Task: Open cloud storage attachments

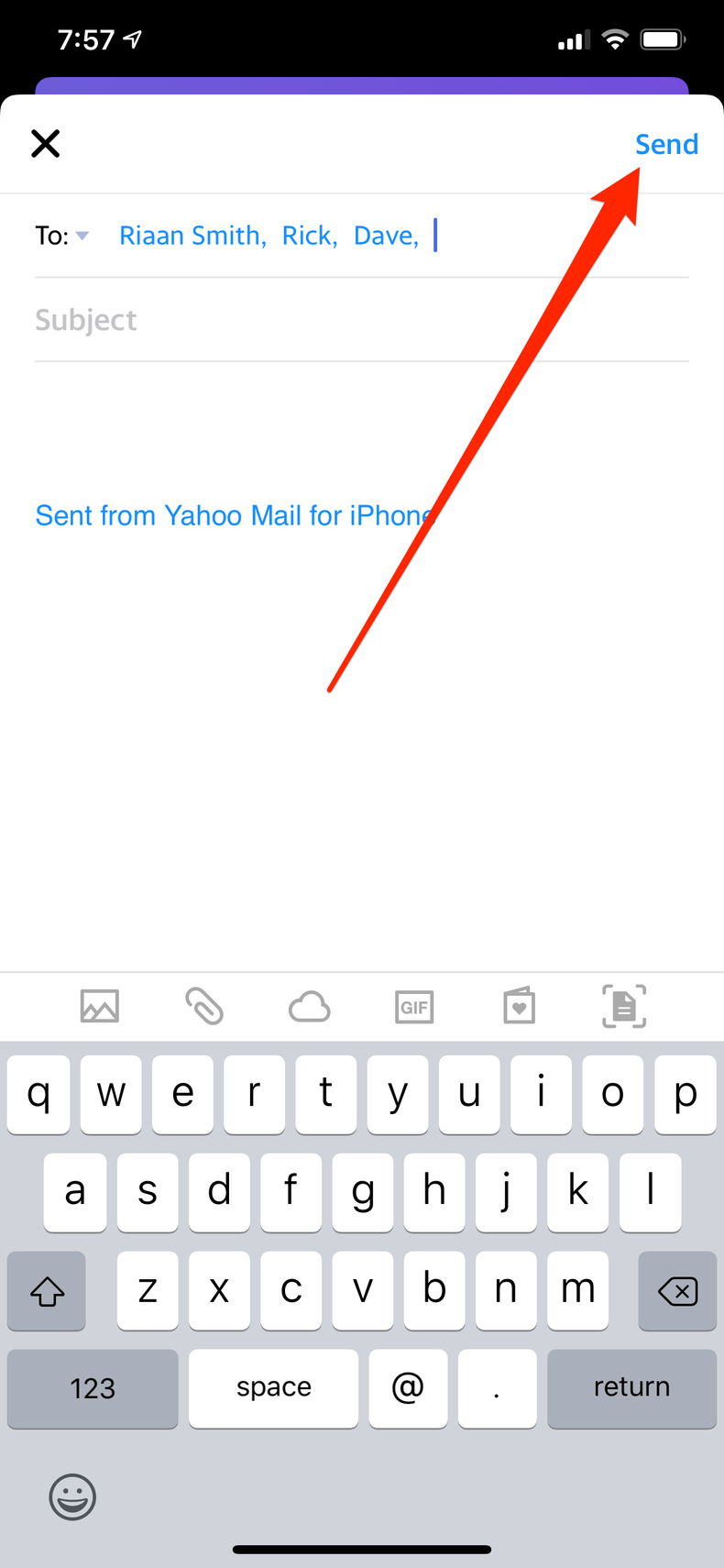Action: pos(309,1006)
